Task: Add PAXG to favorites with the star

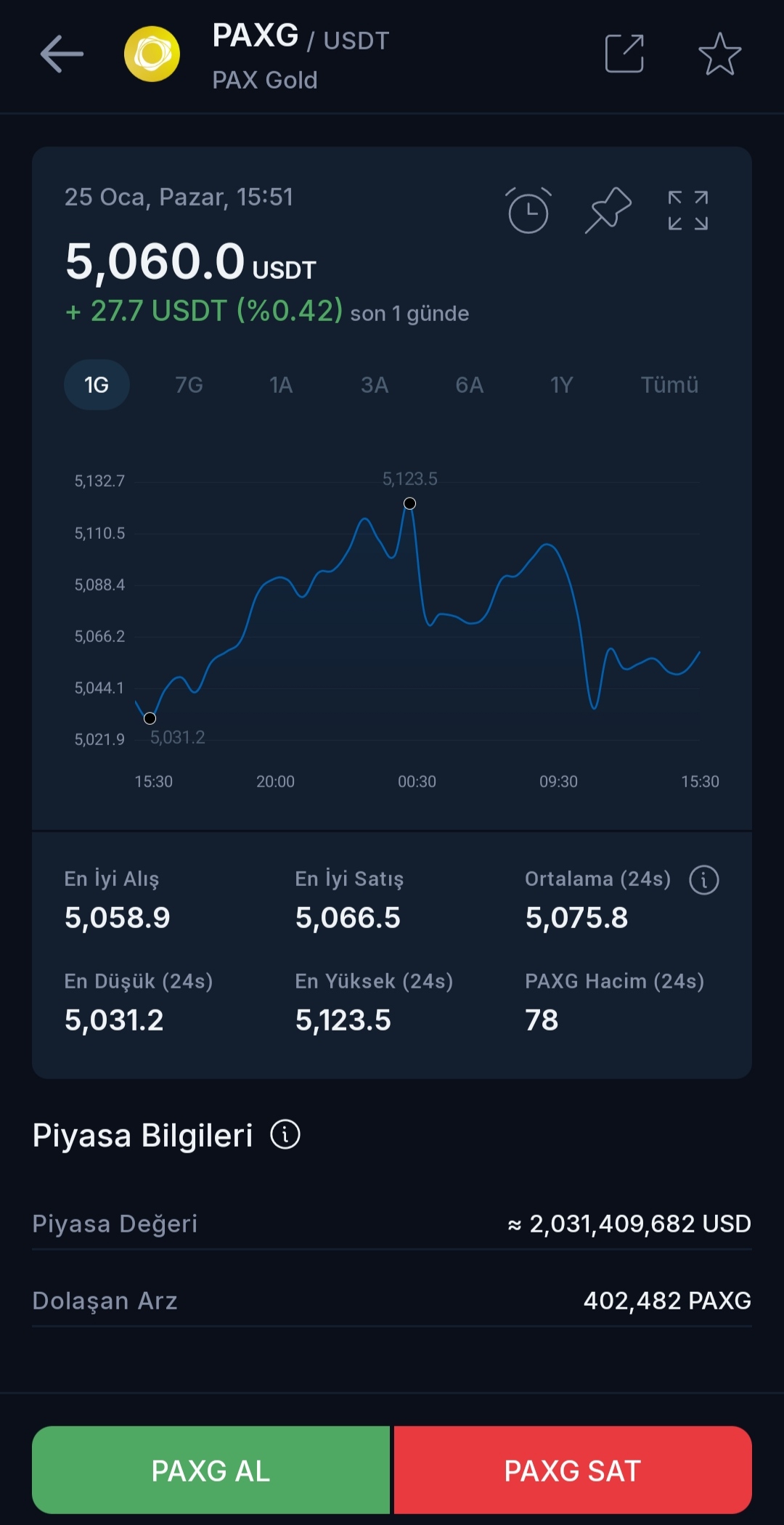Action: 719,54
